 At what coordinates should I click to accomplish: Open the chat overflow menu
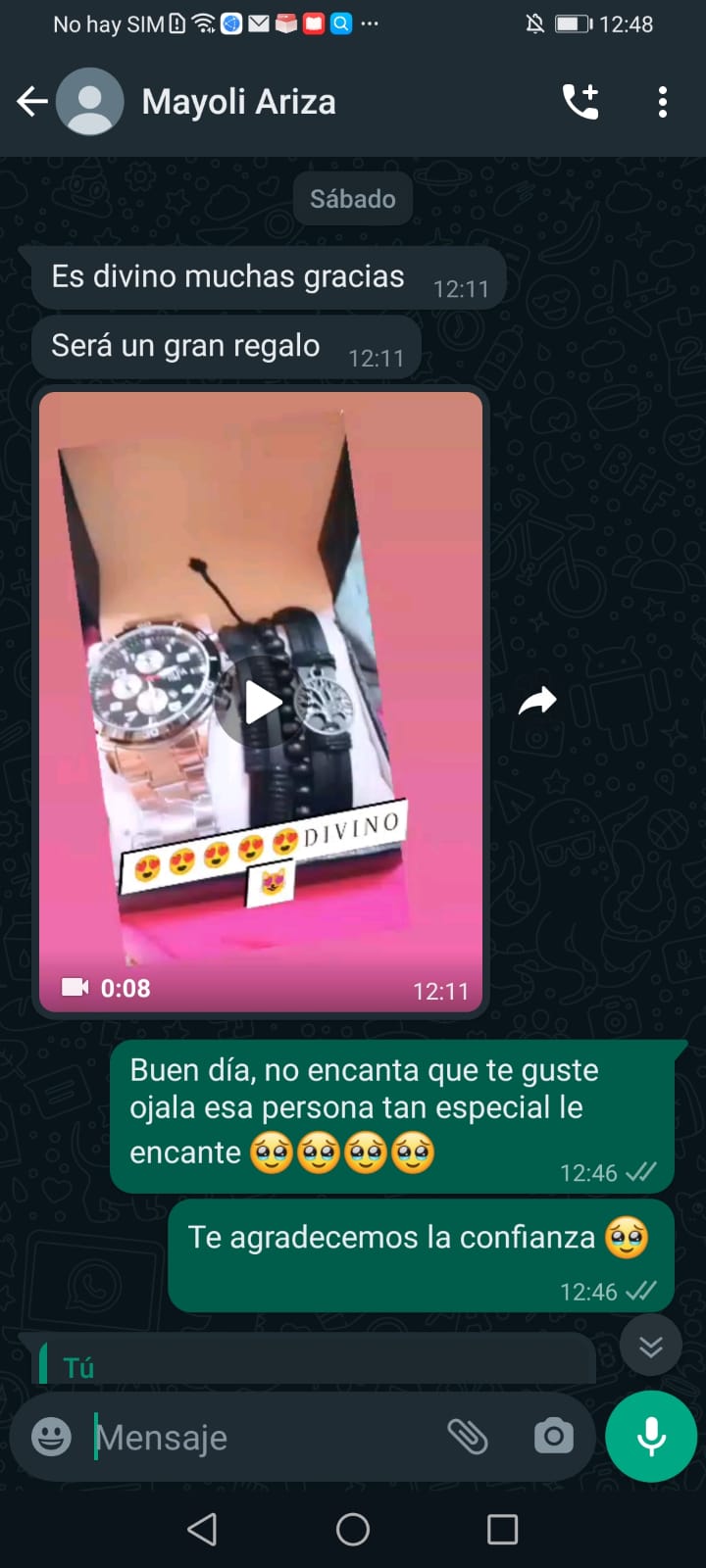click(x=663, y=102)
